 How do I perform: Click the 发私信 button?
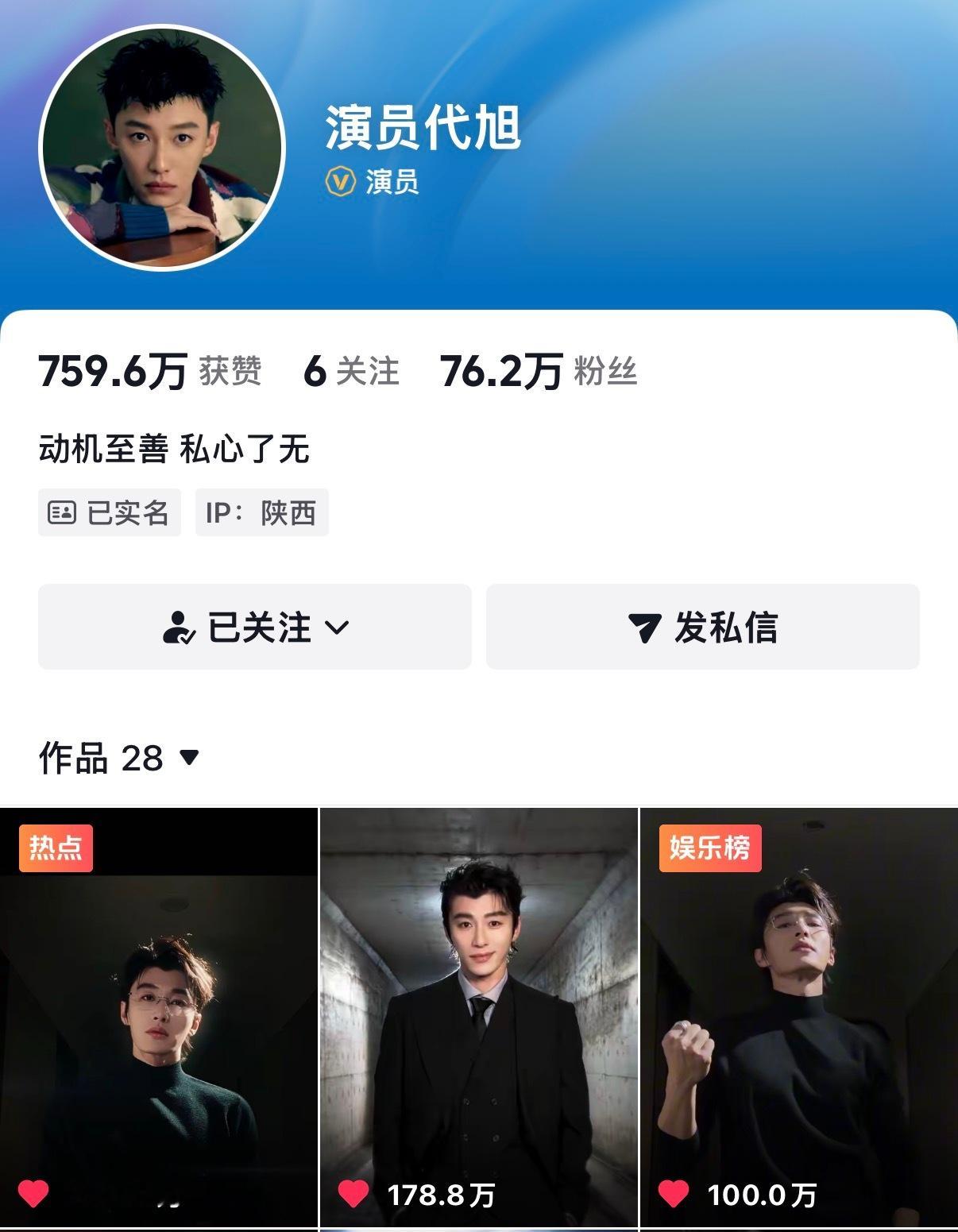(702, 628)
